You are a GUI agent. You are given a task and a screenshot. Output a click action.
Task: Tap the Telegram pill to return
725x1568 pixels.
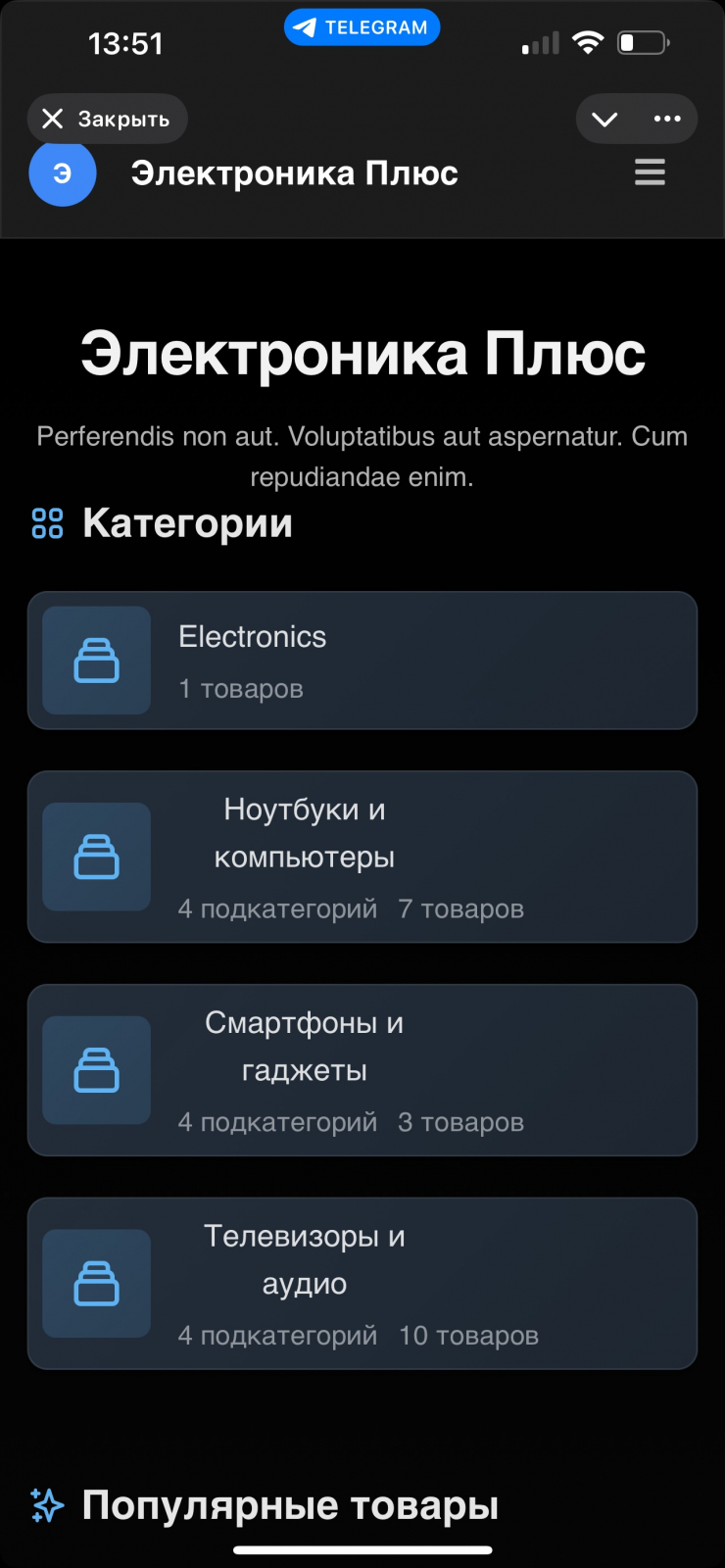coord(362,27)
